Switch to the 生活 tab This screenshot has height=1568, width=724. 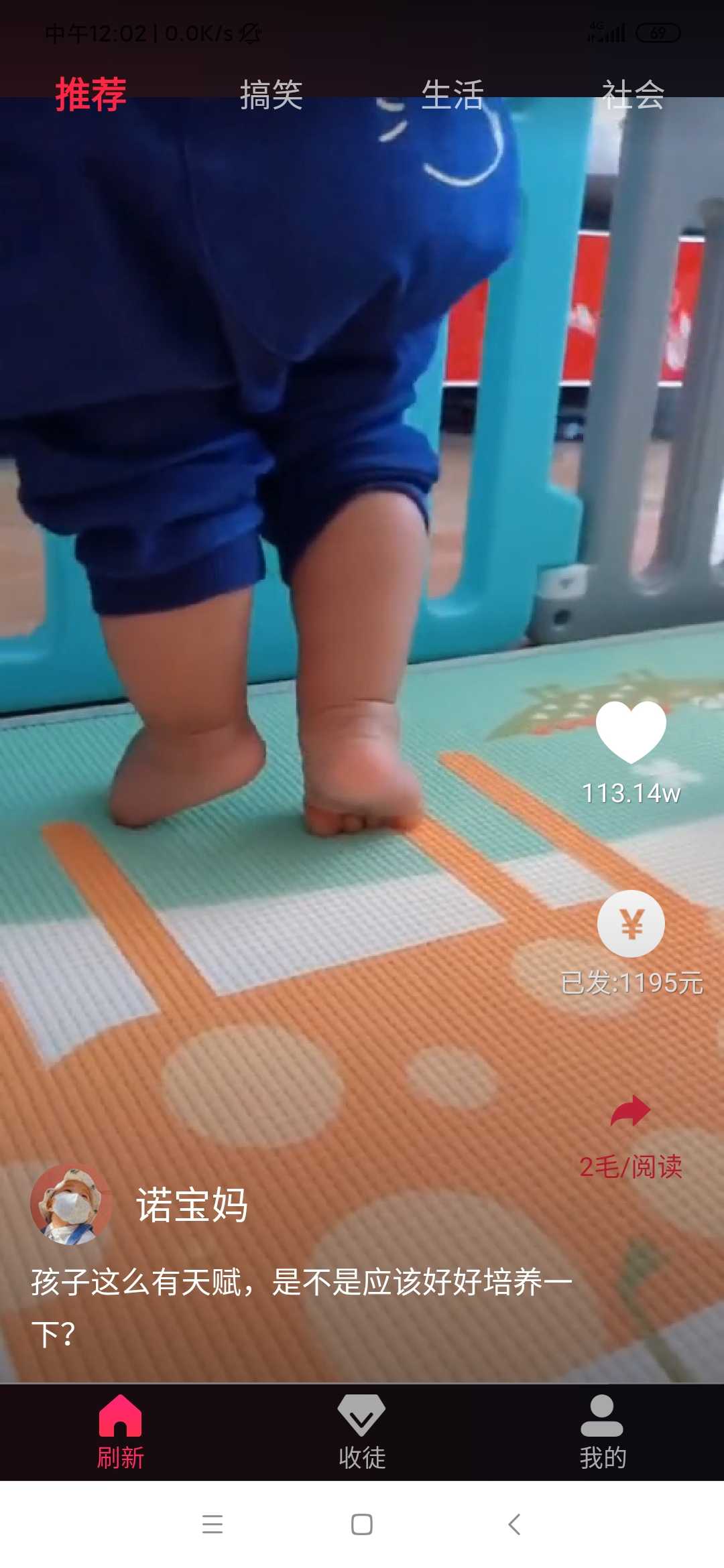click(x=452, y=94)
